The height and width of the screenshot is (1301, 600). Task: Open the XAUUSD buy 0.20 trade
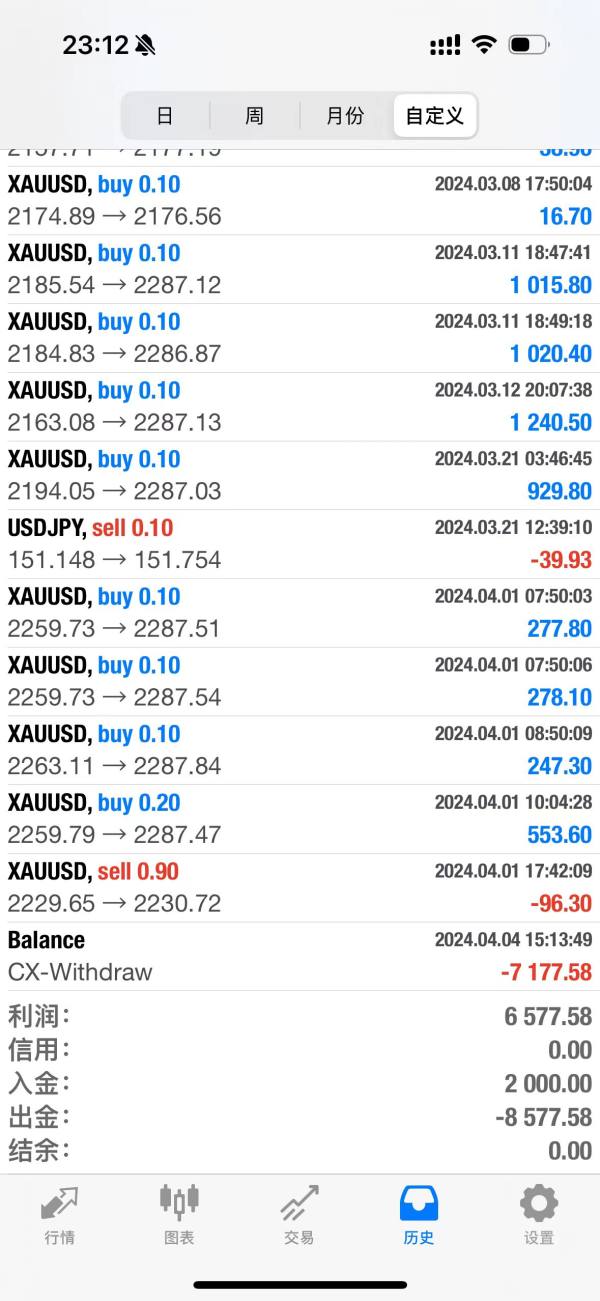tap(300, 820)
